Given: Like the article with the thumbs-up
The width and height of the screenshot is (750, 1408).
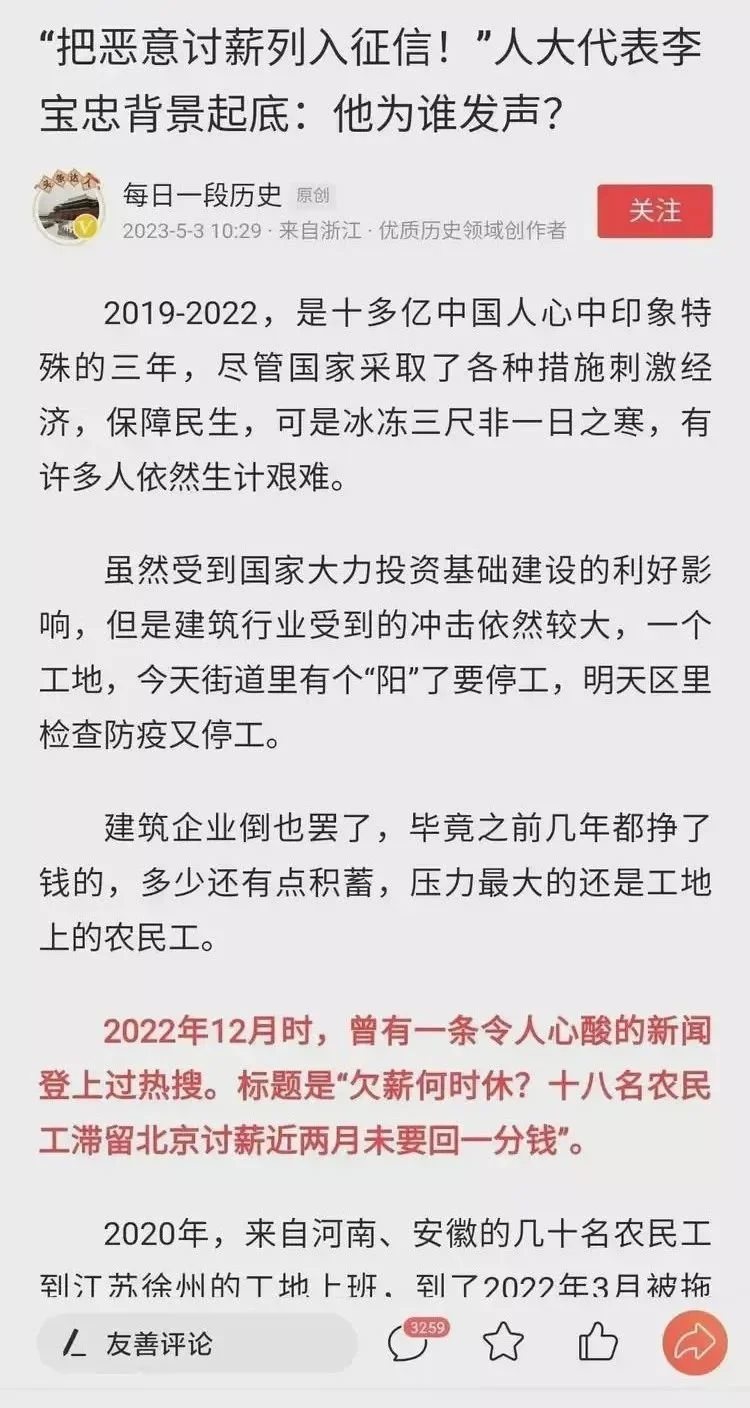Looking at the screenshot, I should click(598, 1342).
